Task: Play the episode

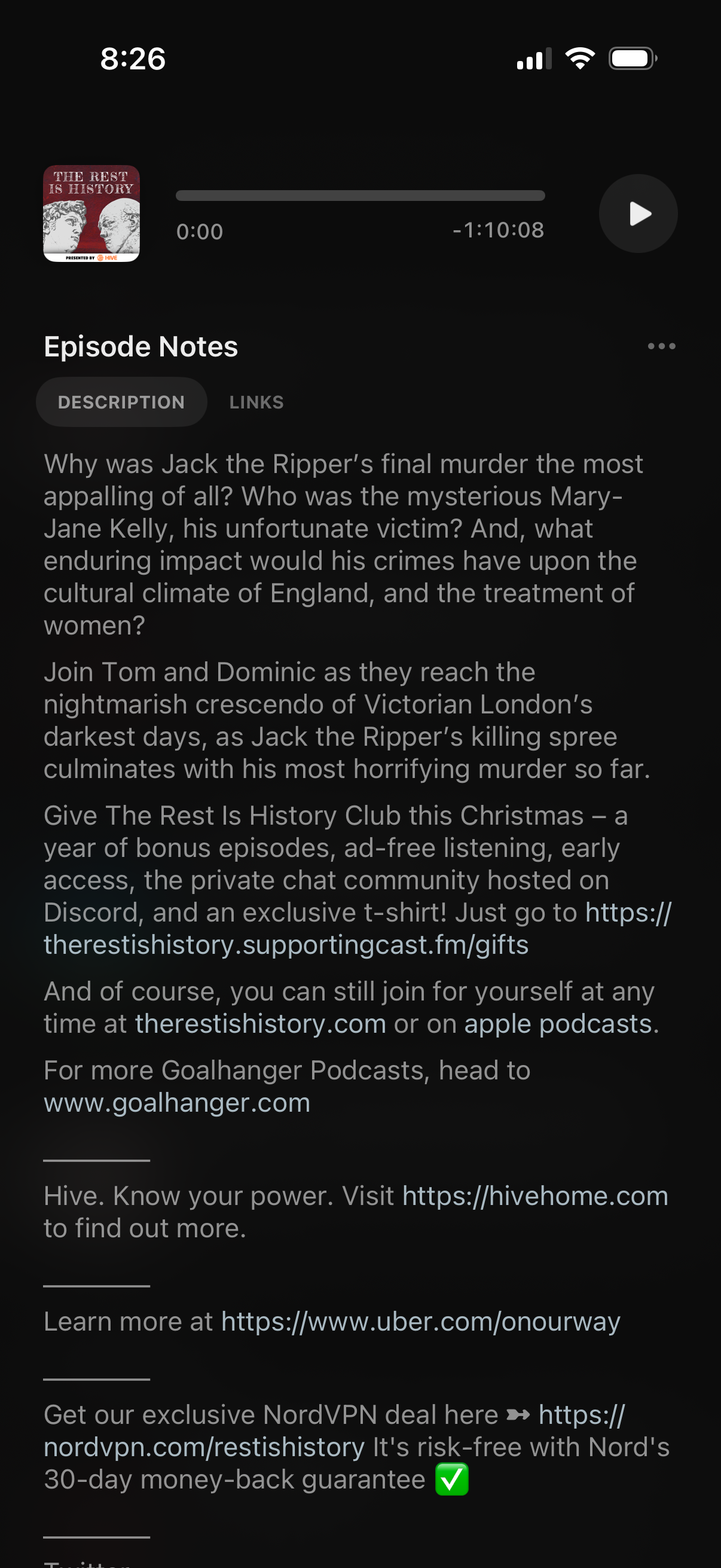Action: [x=638, y=213]
